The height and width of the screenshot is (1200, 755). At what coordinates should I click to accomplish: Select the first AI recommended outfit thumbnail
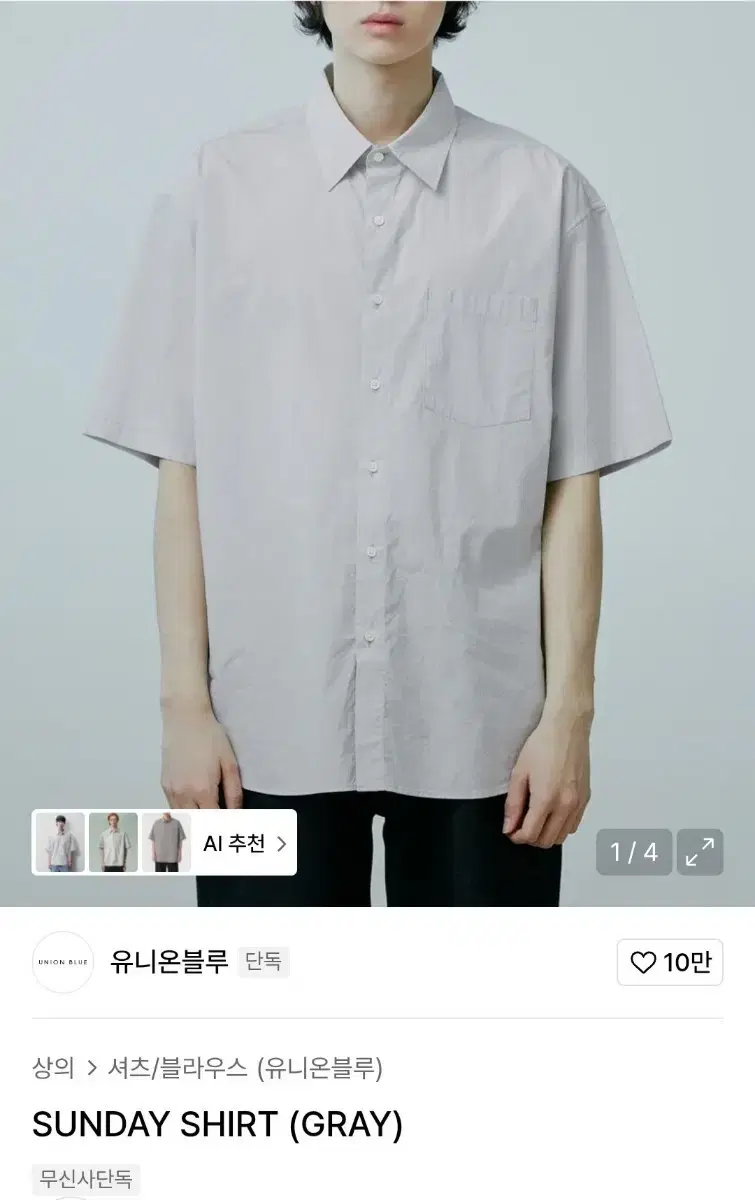point(60,845)
